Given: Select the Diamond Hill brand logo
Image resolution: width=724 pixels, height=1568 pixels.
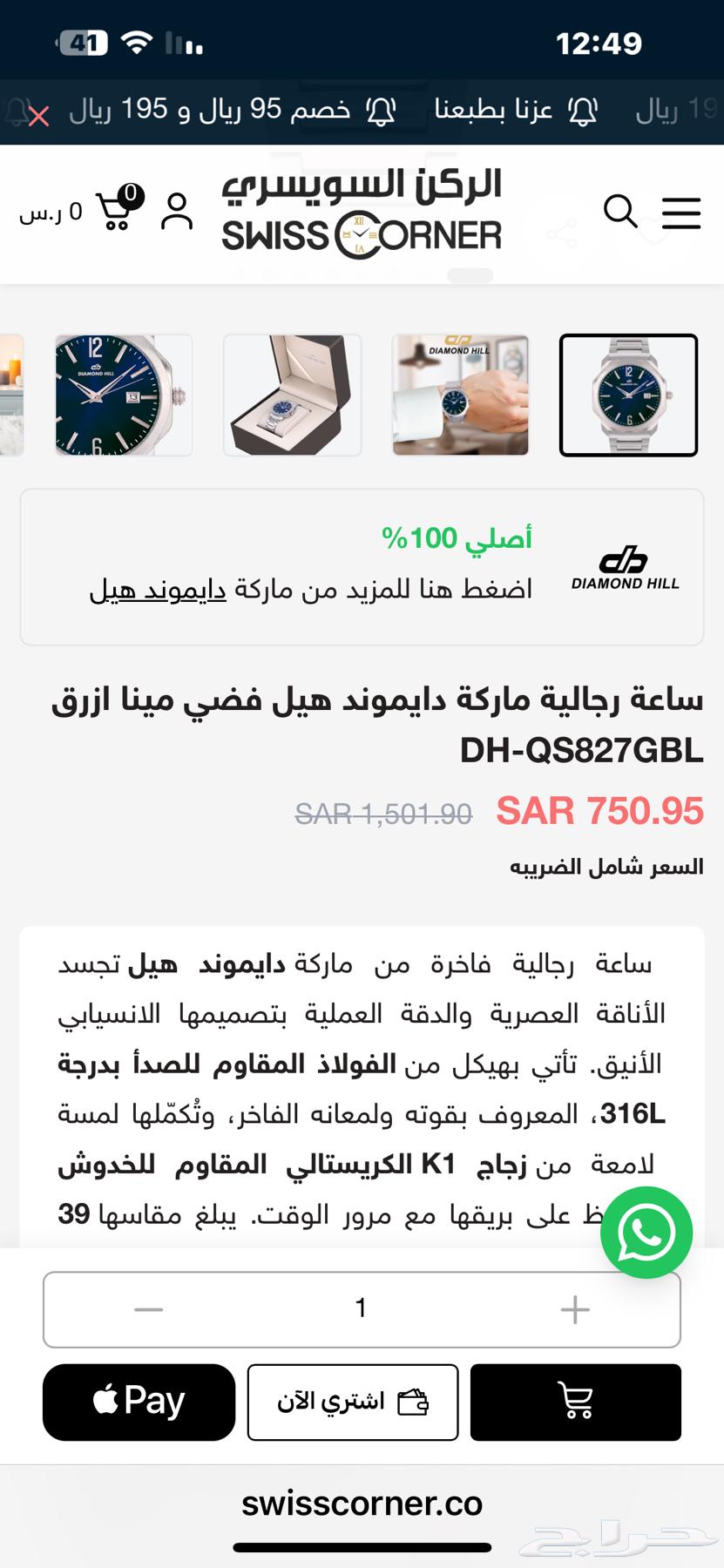Looking at the screenshot, I should click(x=624, y=566).
